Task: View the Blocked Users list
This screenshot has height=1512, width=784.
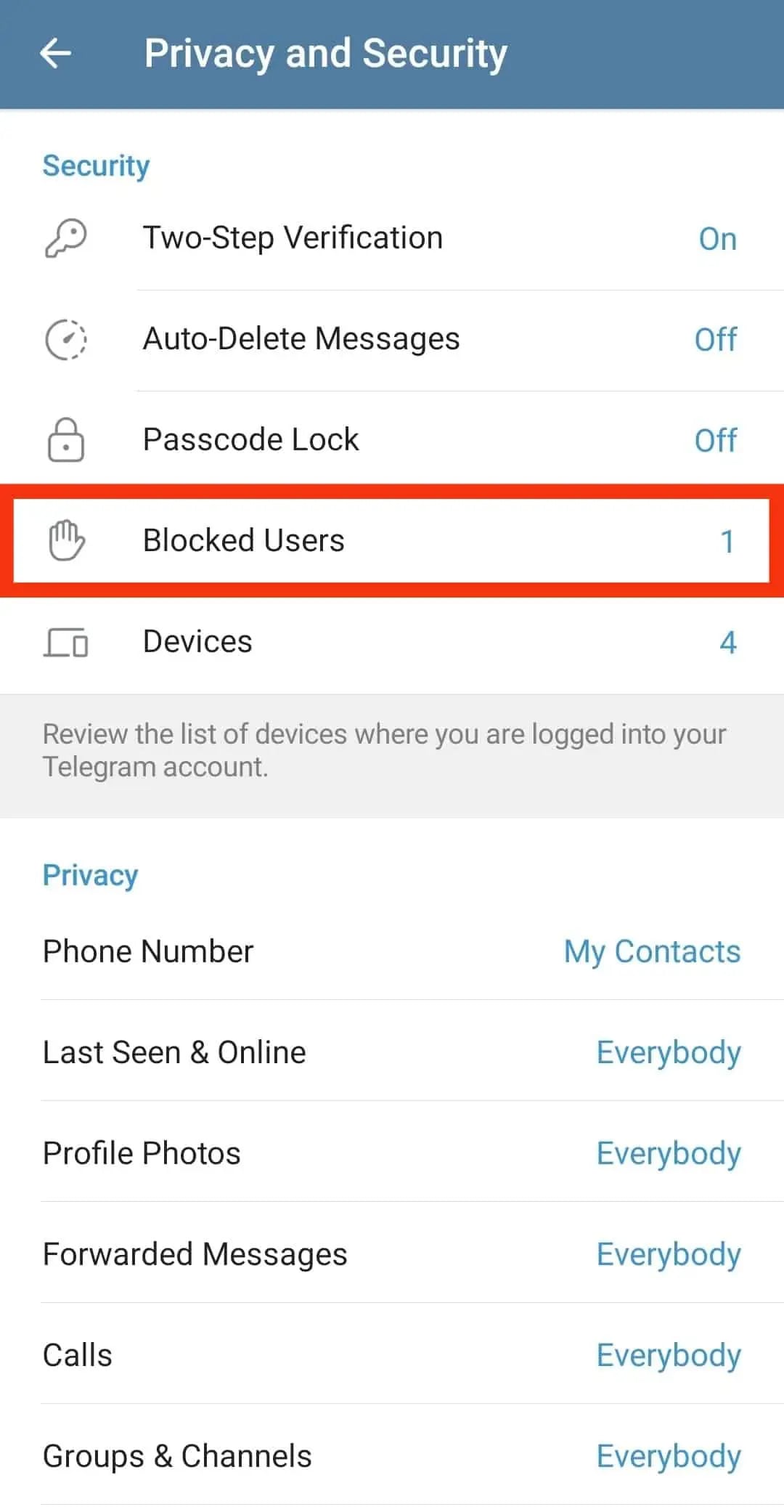Action: tap(392, 541)
